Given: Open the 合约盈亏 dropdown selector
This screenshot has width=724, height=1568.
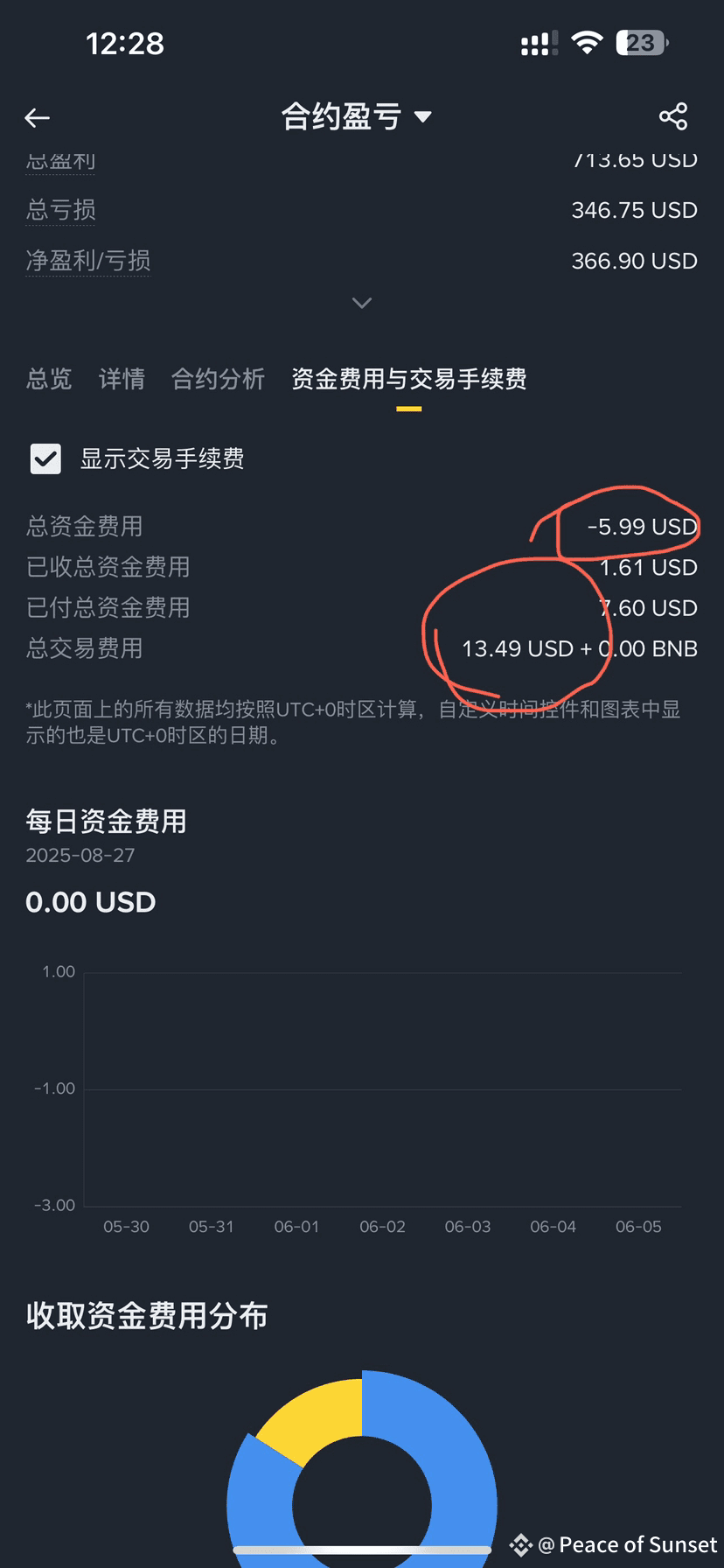Looking at the screenshot, I should tap(357, 116).
